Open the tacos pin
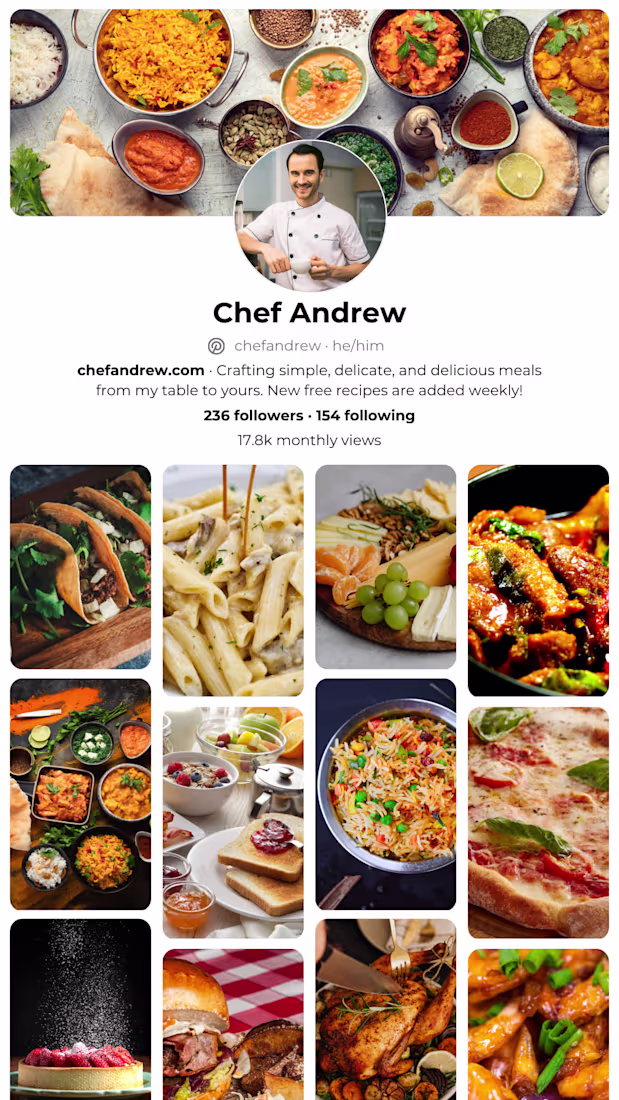The width and height of the screenshot is (619, 1100). 80,566
